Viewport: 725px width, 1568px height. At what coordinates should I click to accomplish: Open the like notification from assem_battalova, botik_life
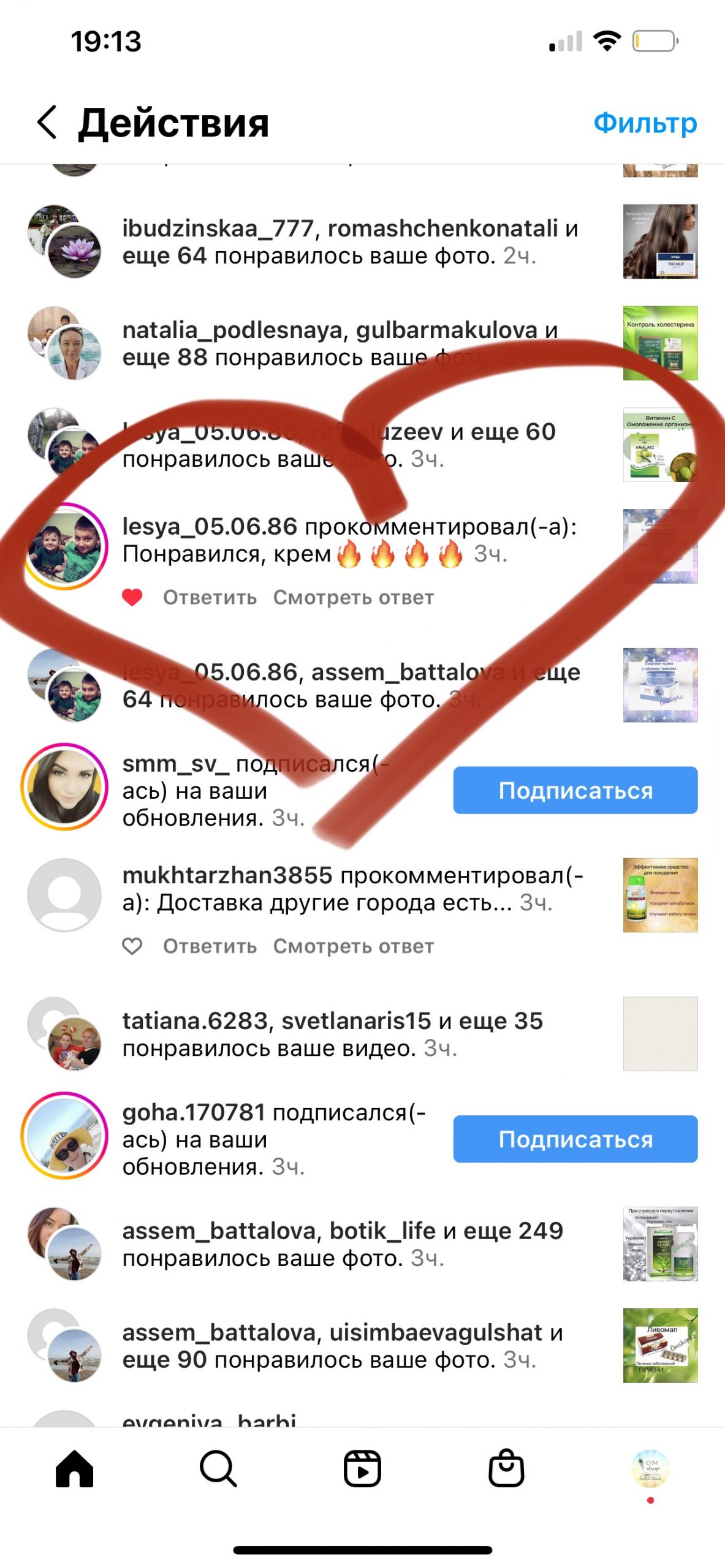pyautogui.click(x=342, y=1244)
